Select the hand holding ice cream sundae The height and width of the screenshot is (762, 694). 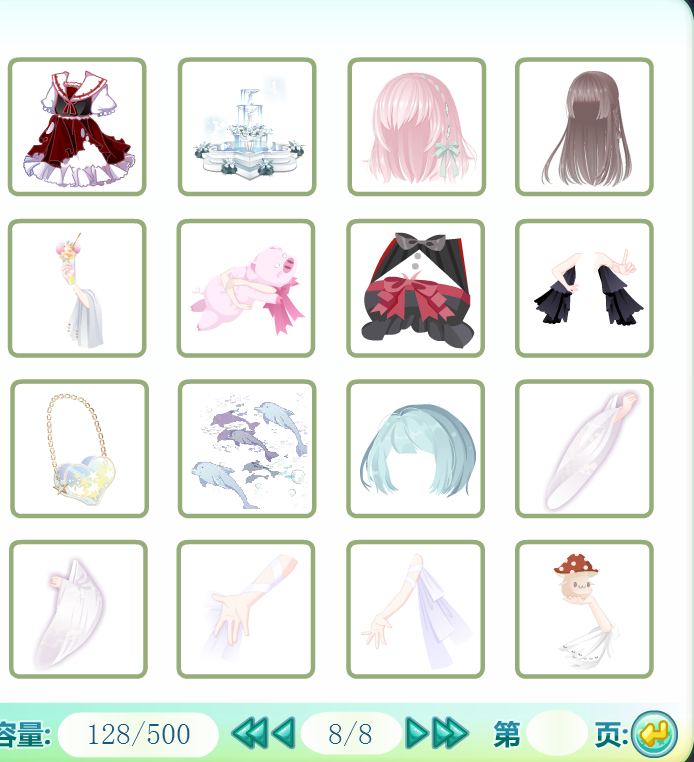pos(77,289)
